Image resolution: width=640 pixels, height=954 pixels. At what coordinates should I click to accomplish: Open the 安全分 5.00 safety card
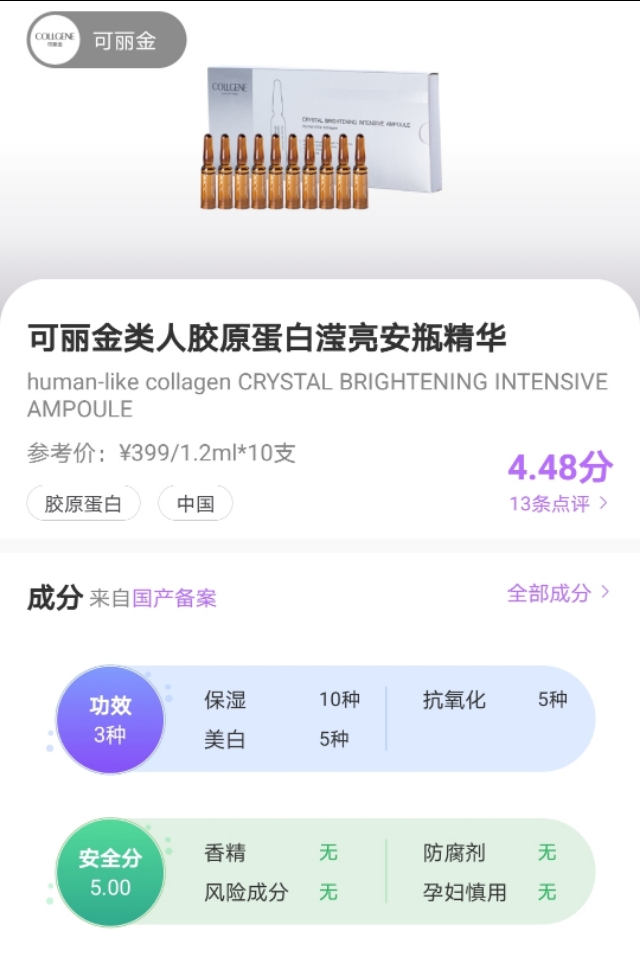click(x=111, y=872)
